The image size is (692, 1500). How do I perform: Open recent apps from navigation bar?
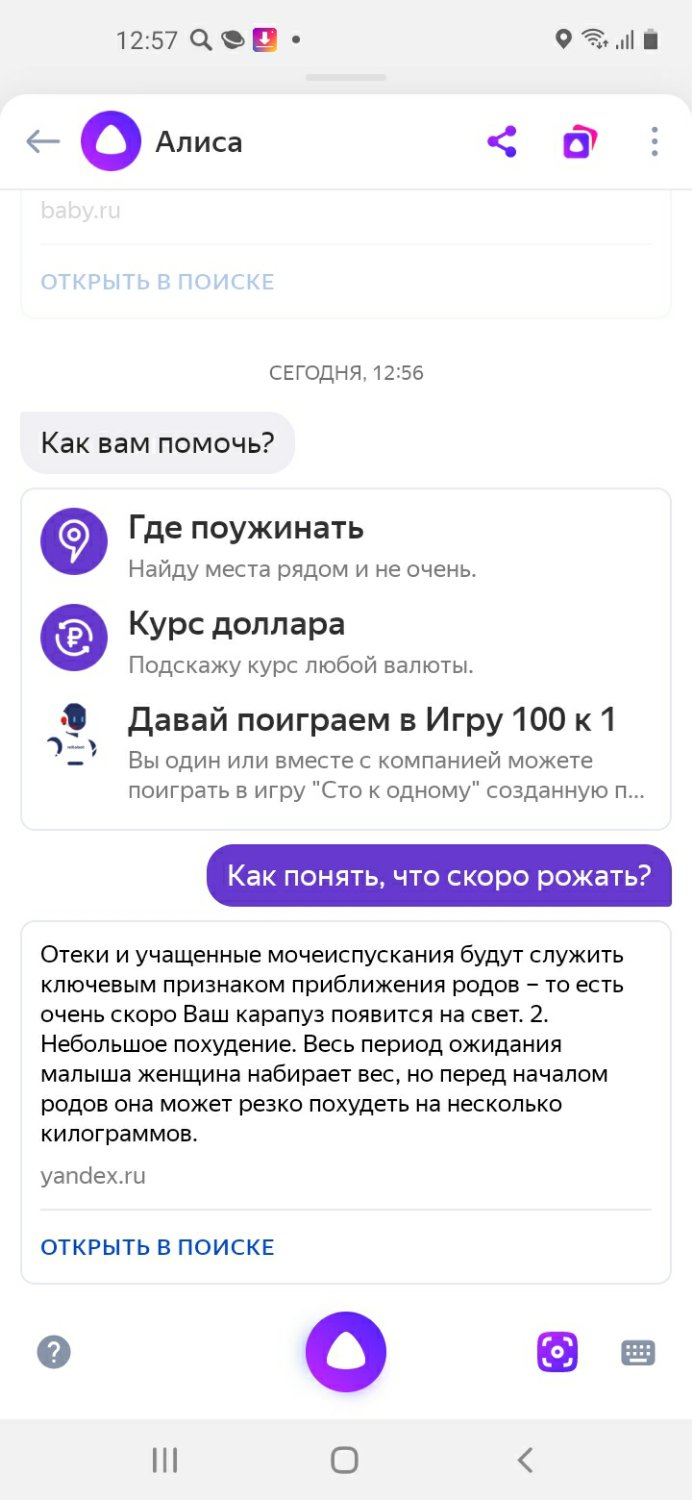[165, 1460]
